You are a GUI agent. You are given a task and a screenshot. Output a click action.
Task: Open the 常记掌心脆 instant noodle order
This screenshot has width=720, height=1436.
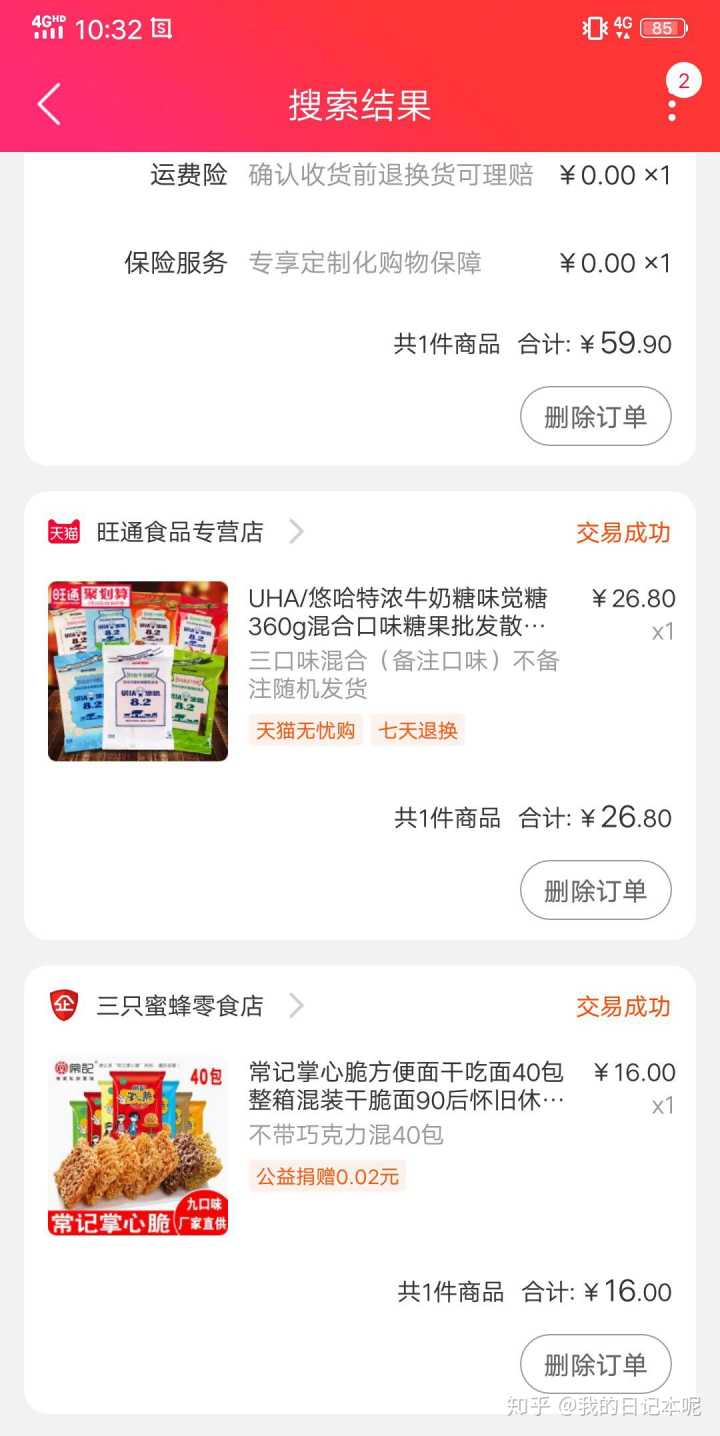pyautogui.click(x=405, y=1086)
